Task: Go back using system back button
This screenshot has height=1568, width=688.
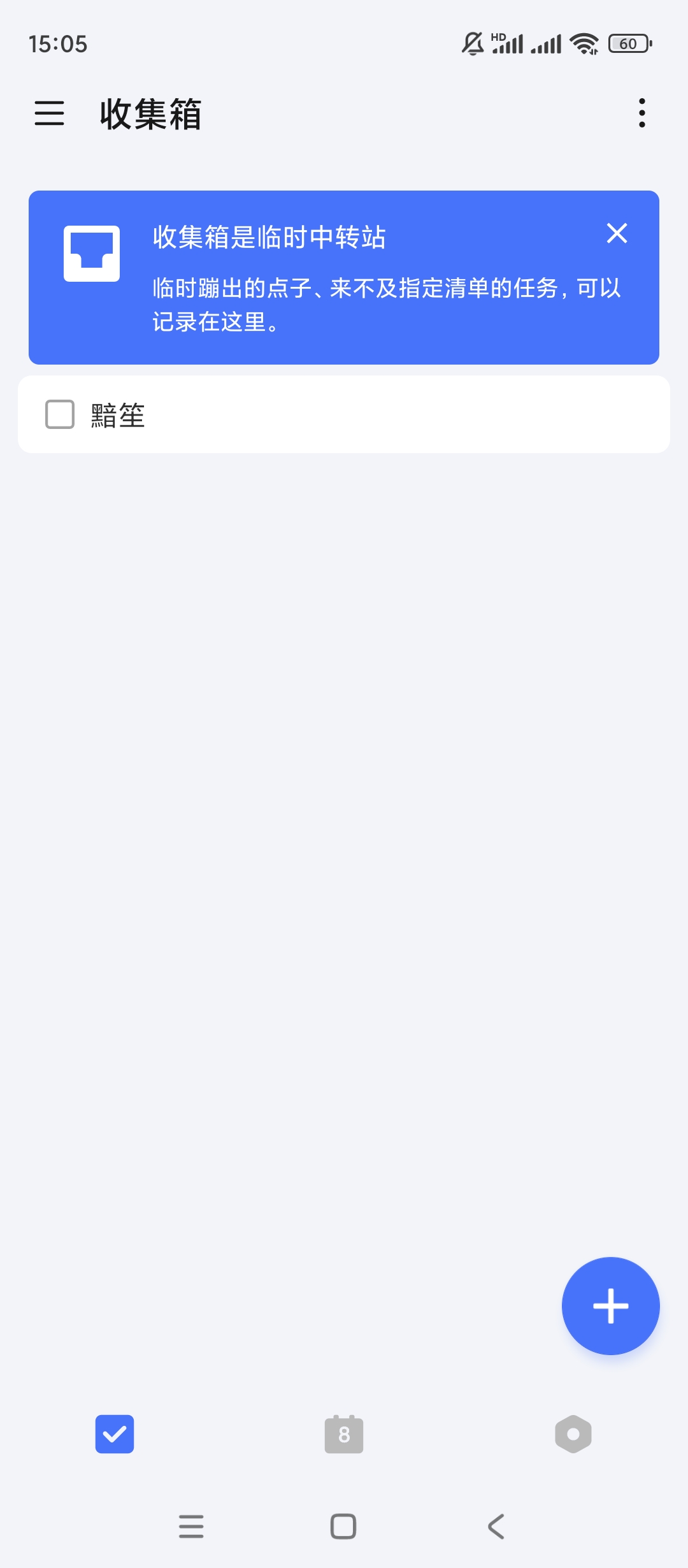Action: point(496,1527)
